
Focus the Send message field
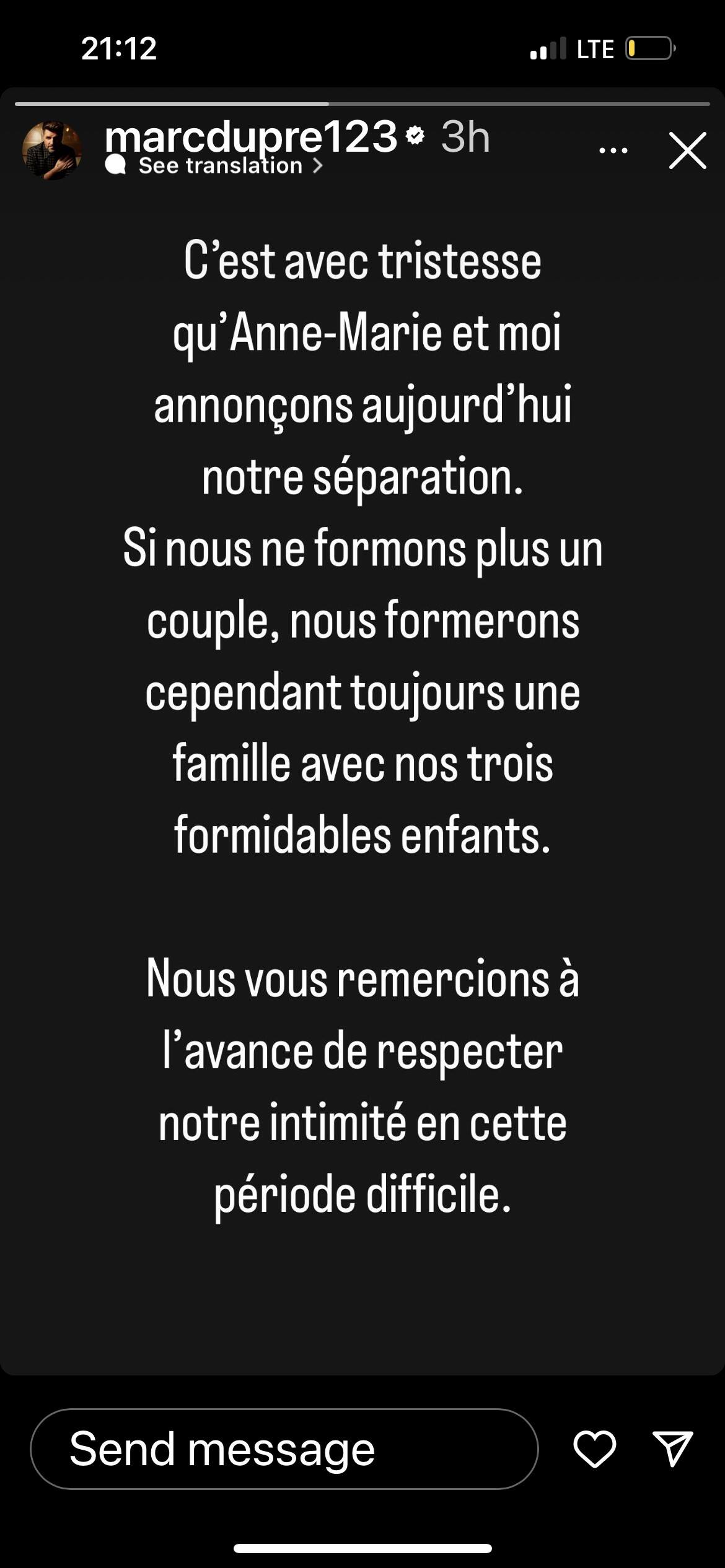[x=284, y=1449]
